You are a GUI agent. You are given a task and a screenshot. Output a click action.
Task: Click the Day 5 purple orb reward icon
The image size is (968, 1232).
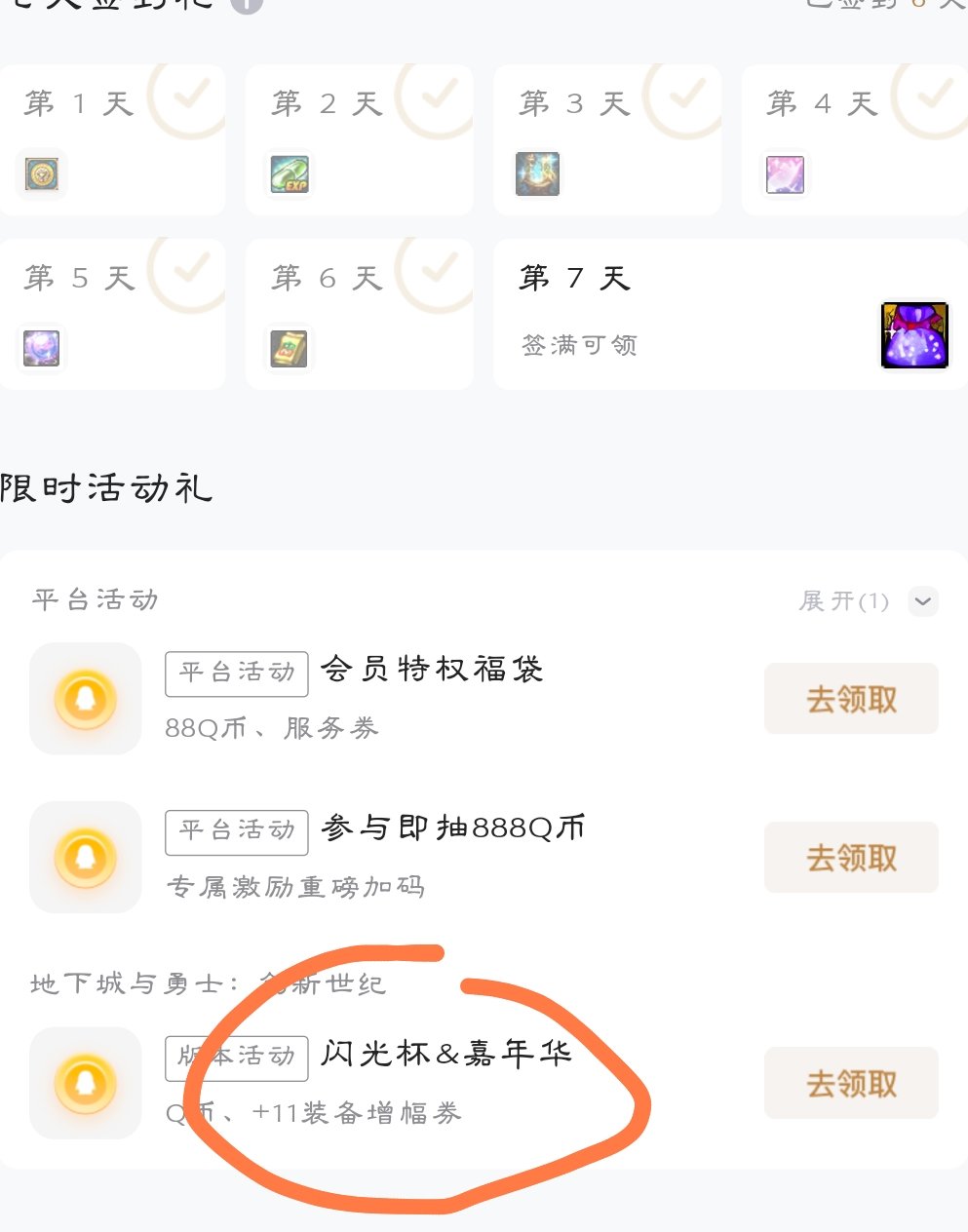(40, 348)
